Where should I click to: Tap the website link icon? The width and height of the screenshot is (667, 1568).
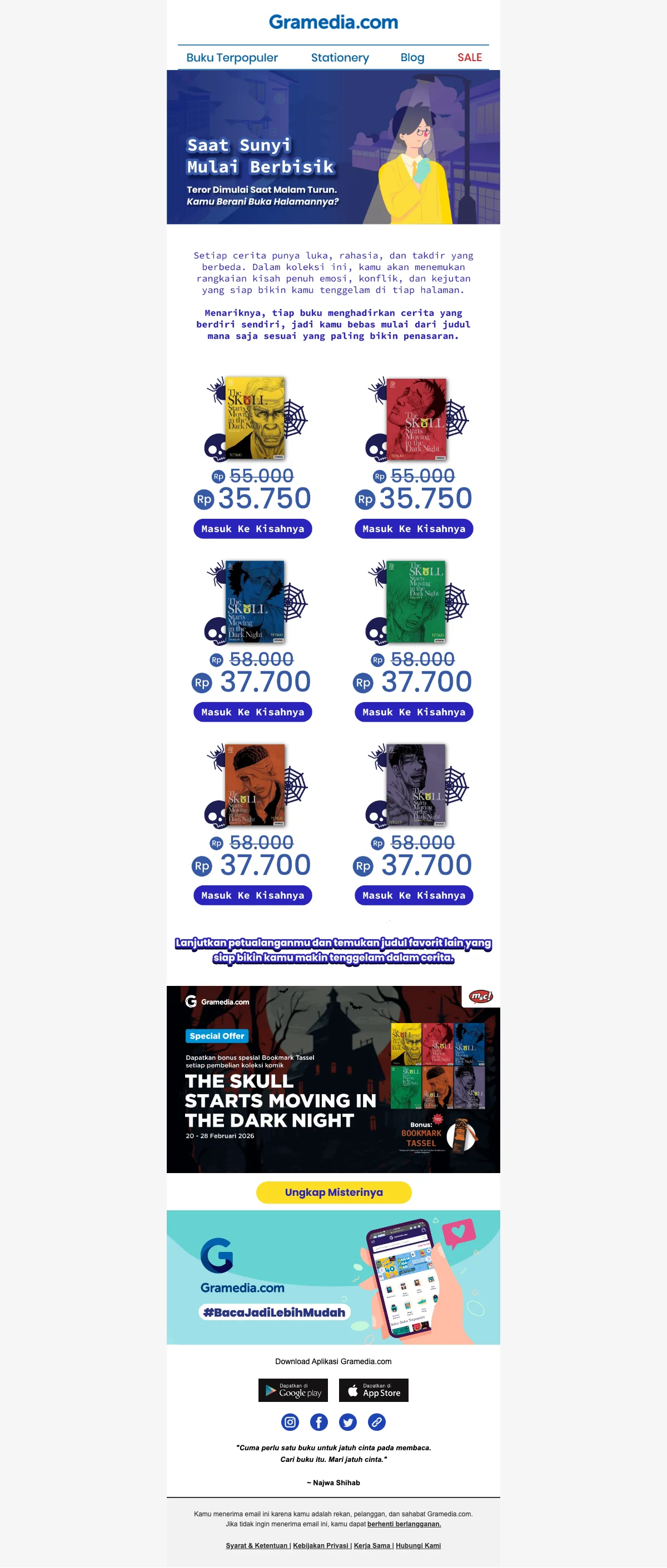[376, 1422]
